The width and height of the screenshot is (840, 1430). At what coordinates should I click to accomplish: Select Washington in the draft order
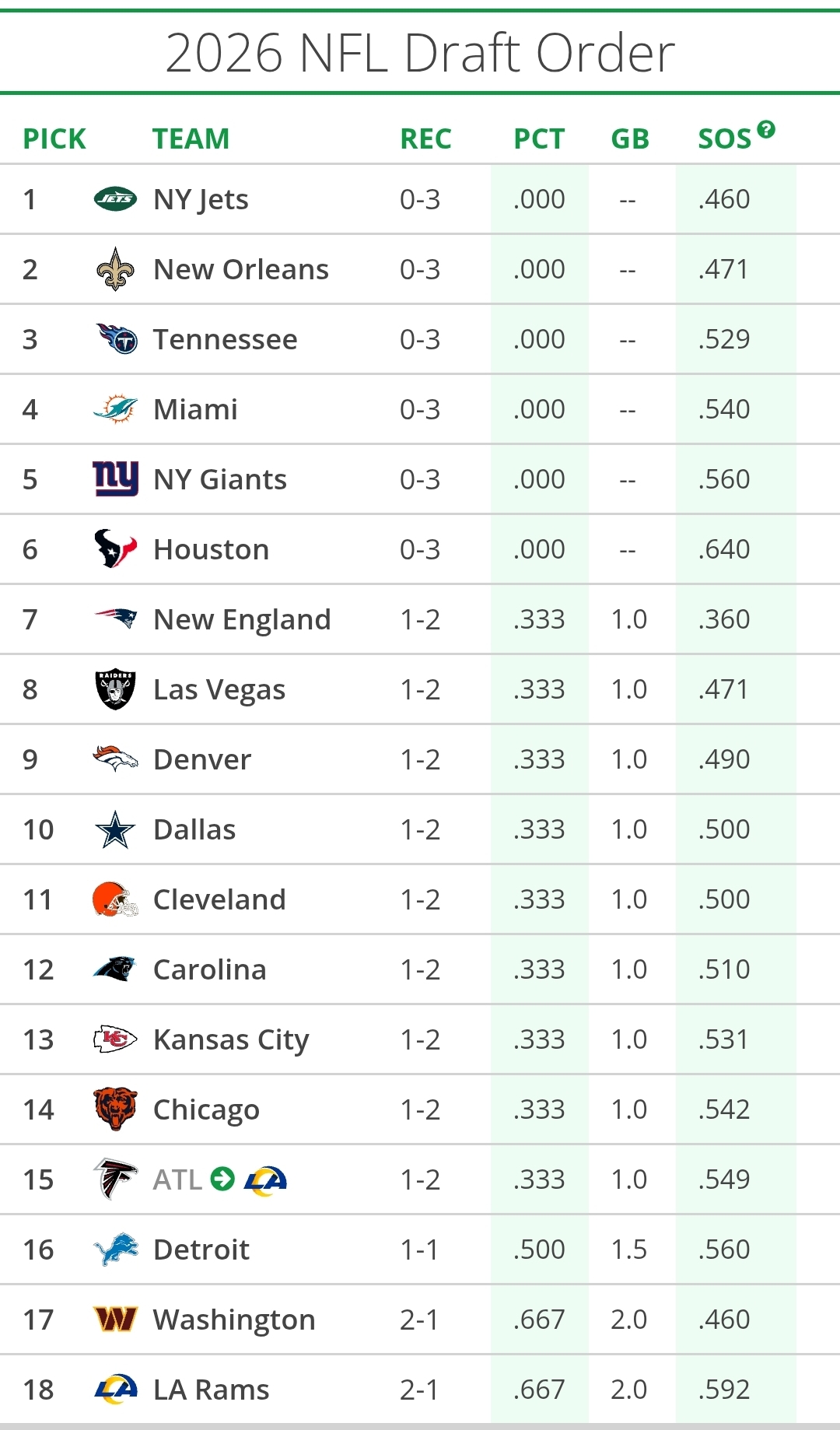(234, 1320)
